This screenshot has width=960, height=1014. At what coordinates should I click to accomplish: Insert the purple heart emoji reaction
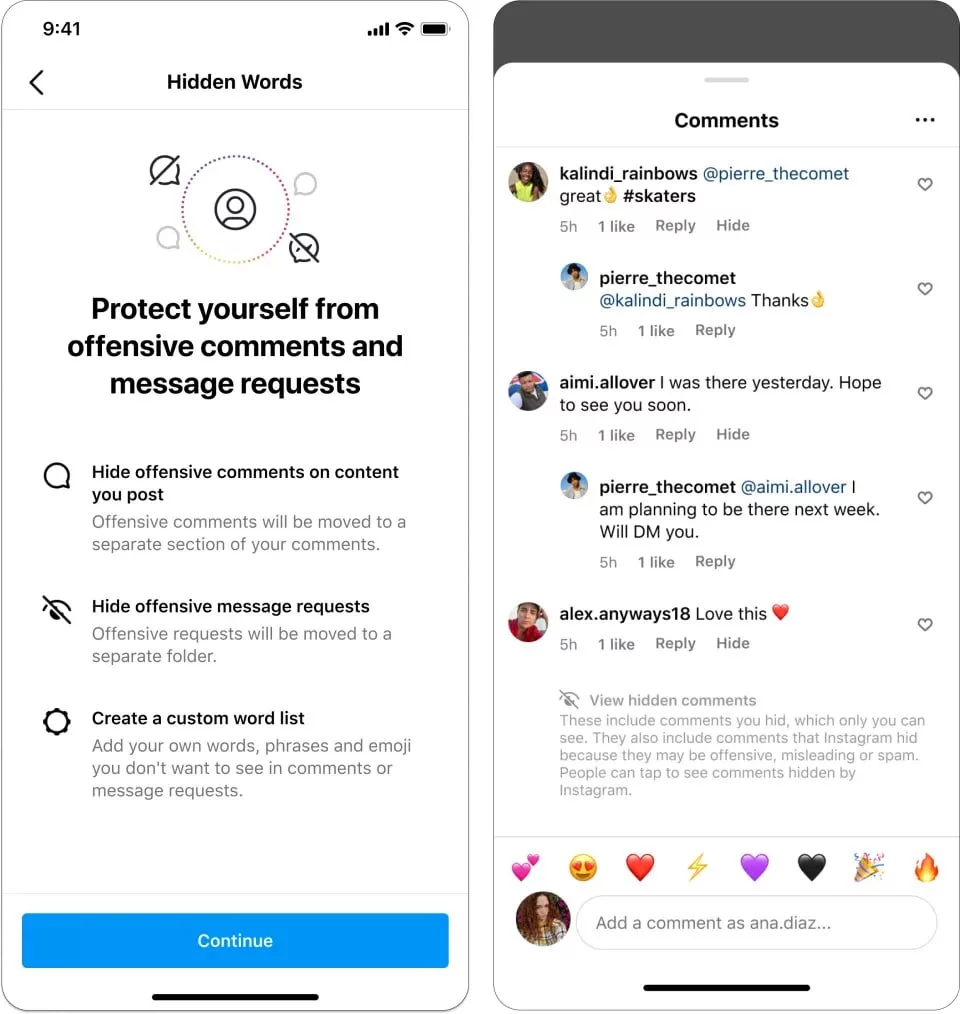coord(754,867)
